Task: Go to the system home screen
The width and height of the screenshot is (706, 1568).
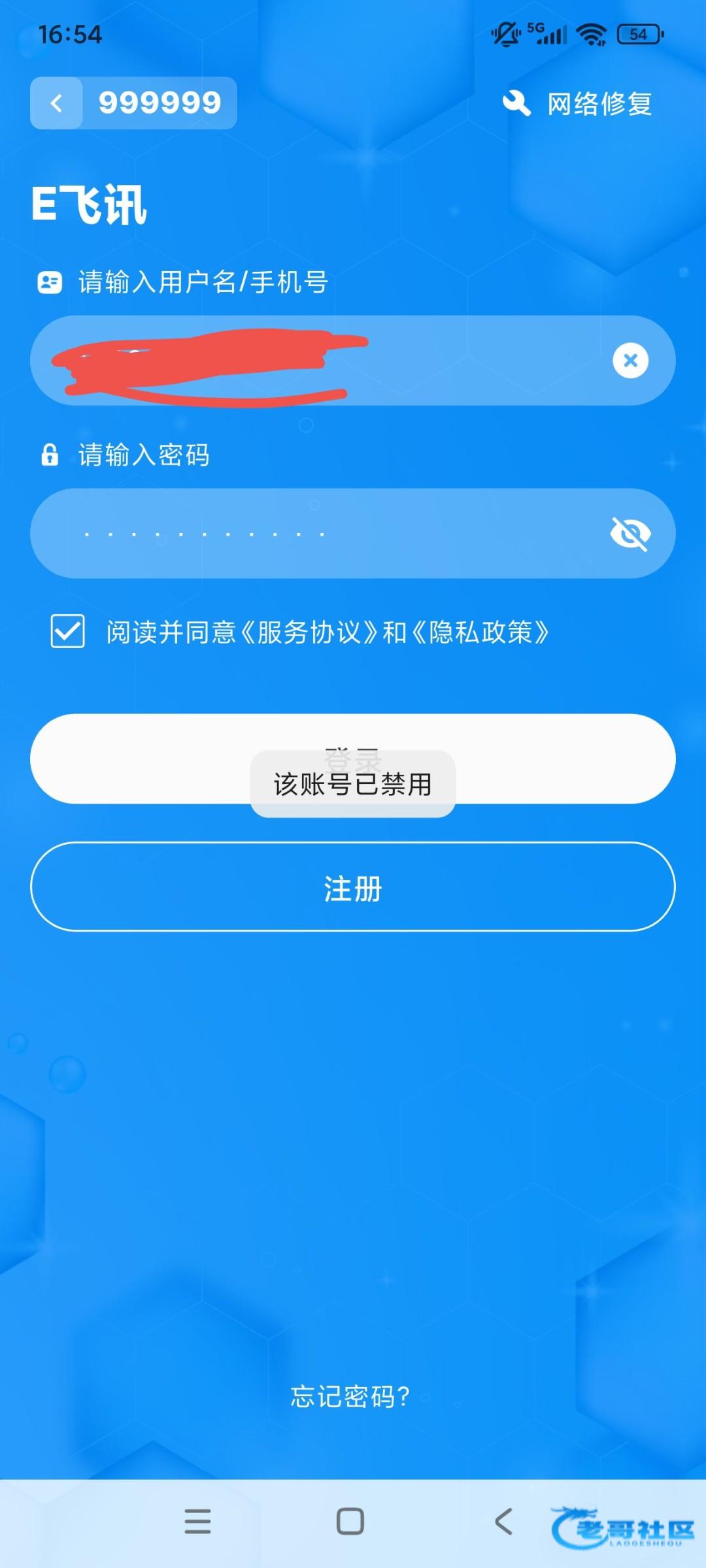Action: 350,1521
